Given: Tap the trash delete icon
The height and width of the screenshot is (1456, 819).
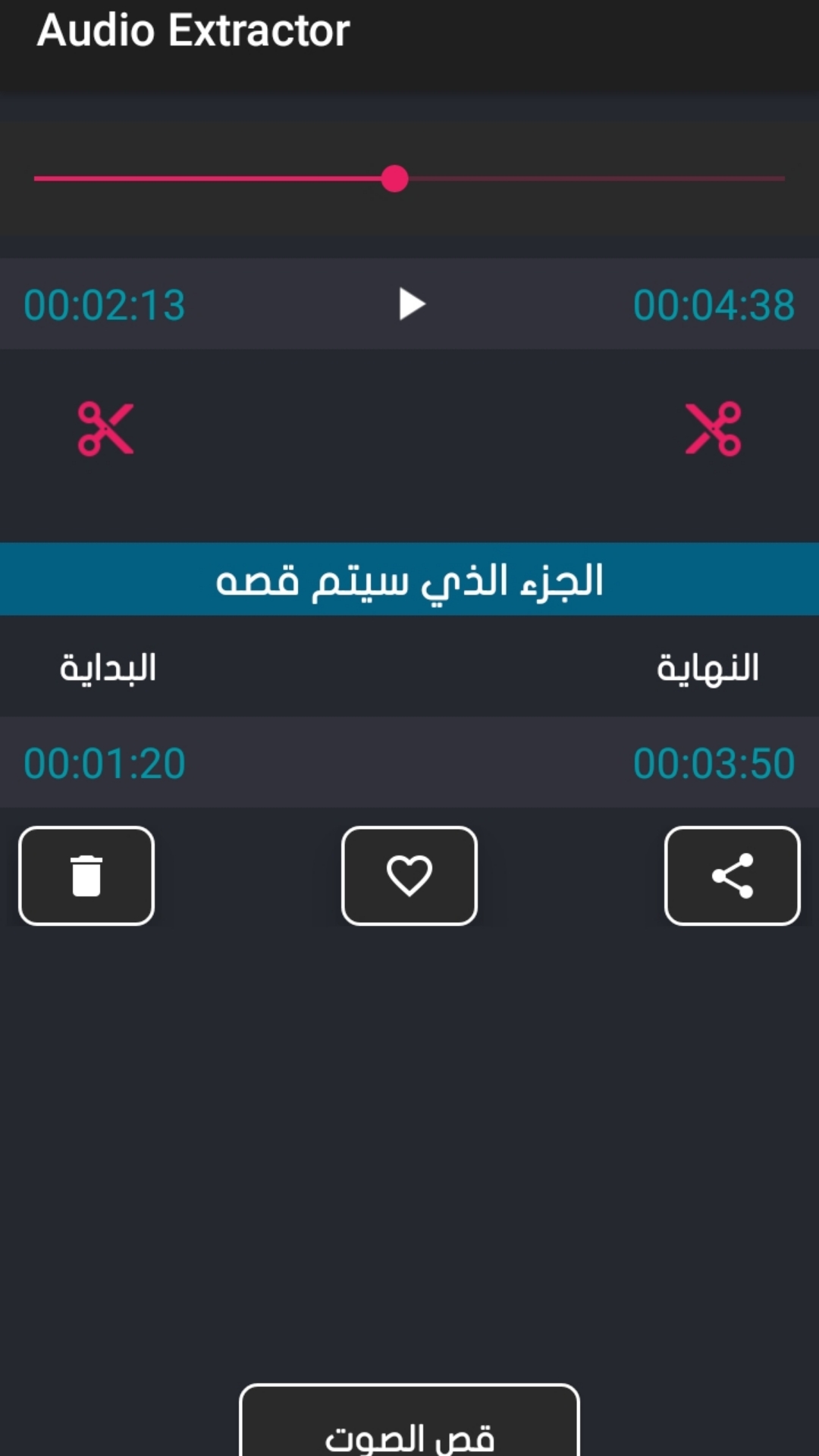Looking at the screenshot, I should point(86,874).
